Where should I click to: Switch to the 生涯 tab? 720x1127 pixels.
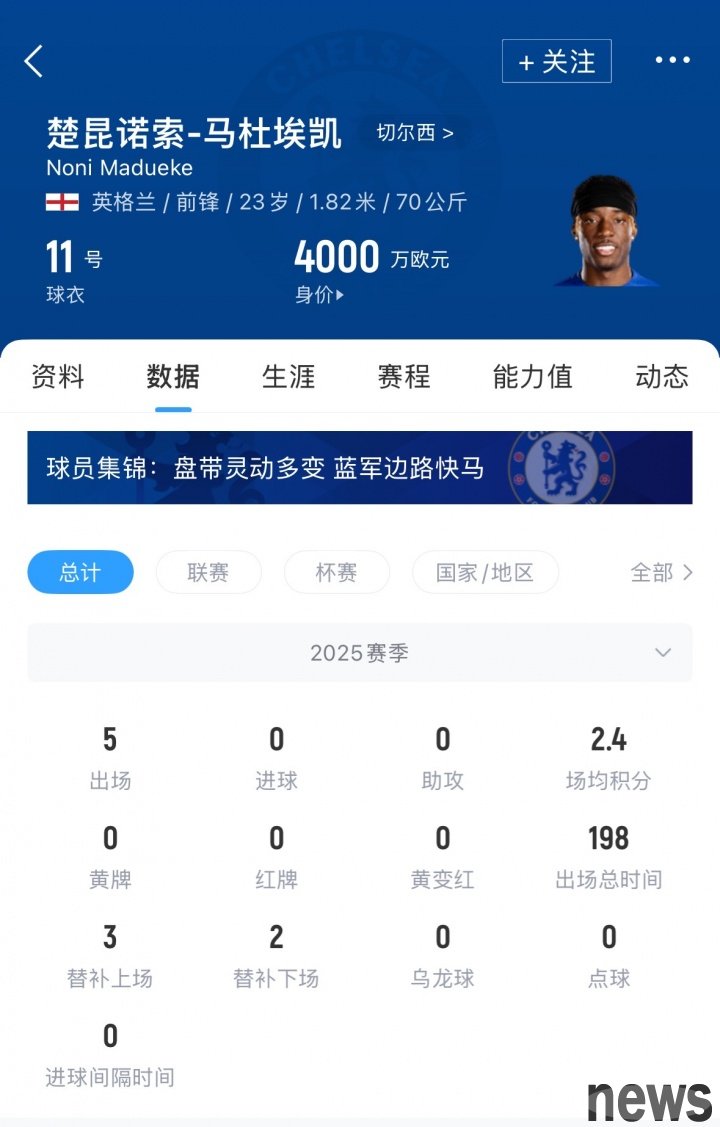tap(288, 376)
